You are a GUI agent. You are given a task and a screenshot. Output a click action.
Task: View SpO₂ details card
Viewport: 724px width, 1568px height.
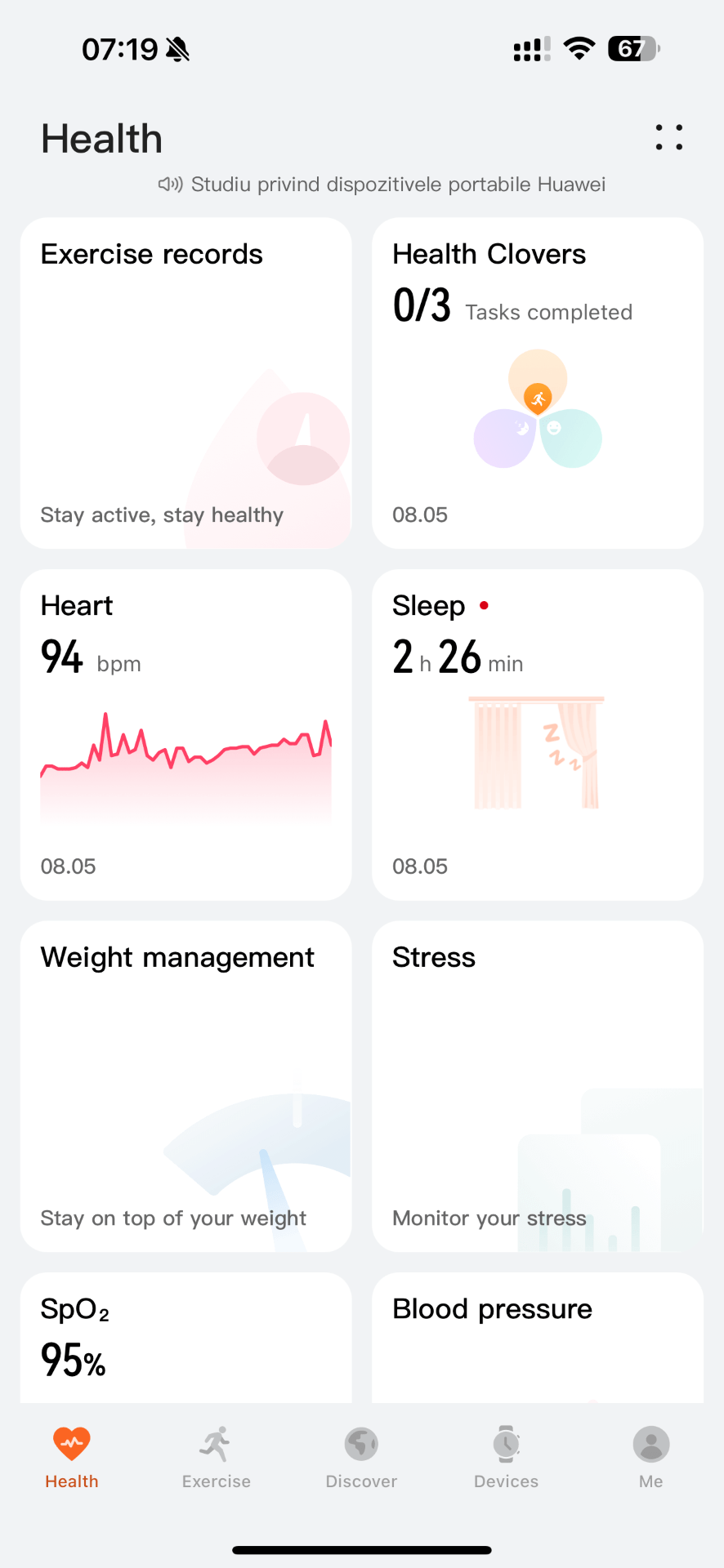coord(186,1338)
